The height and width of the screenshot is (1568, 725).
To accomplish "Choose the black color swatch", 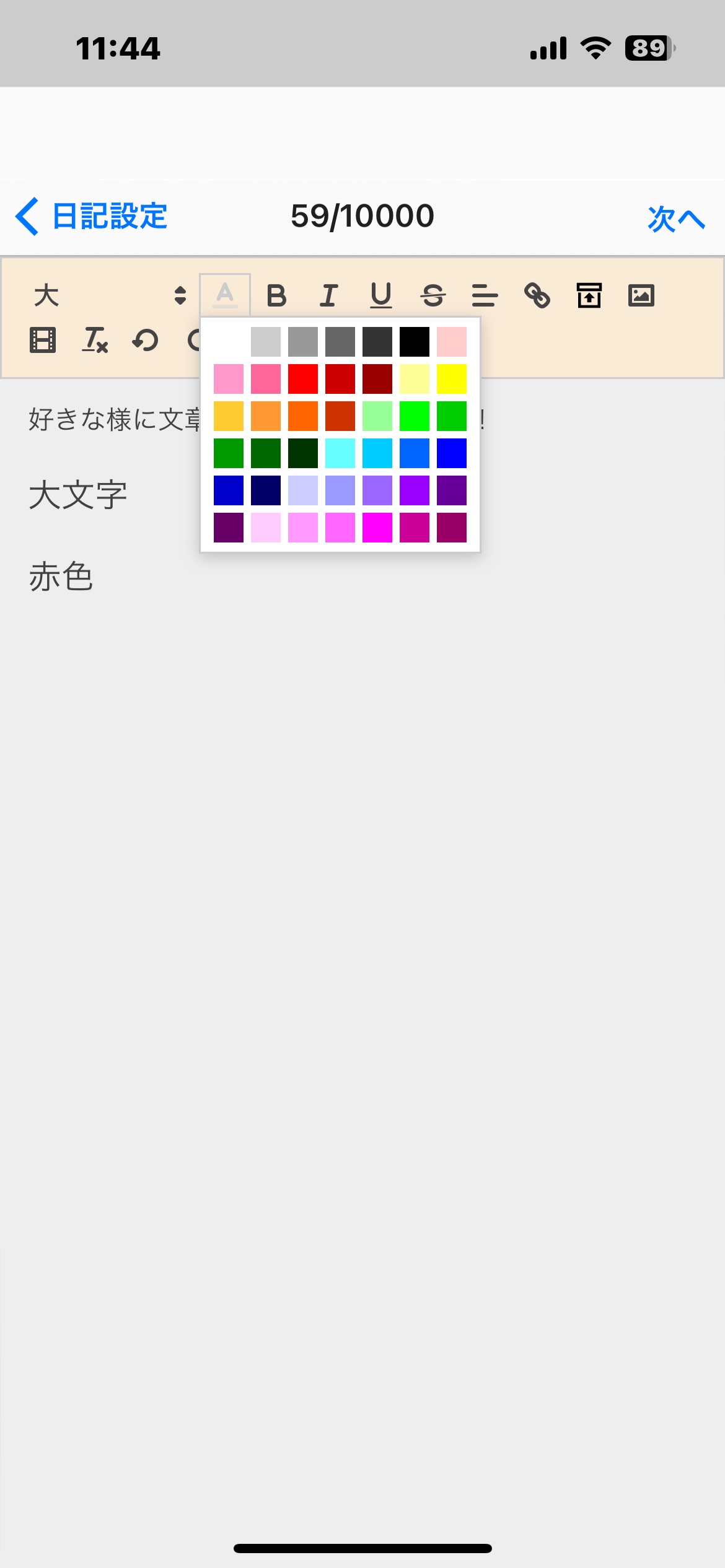I will tap(415, 342).
